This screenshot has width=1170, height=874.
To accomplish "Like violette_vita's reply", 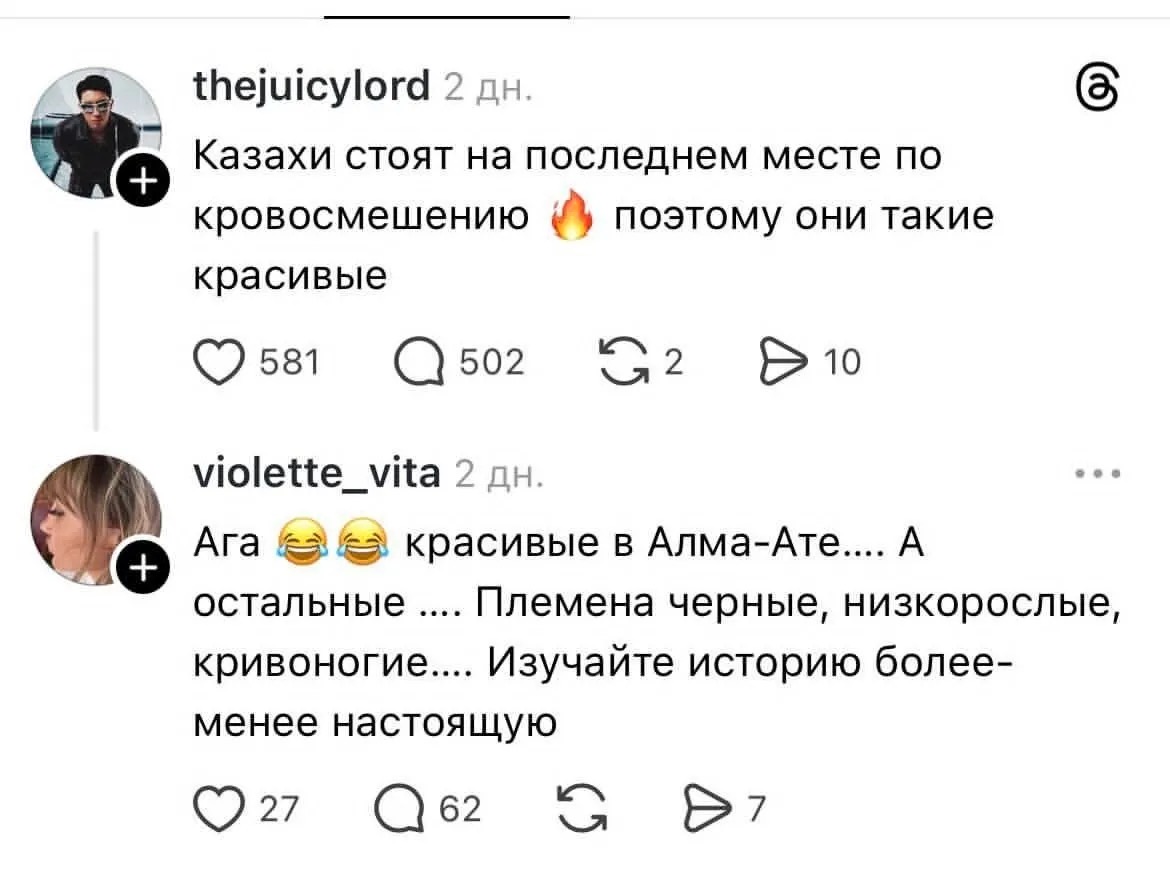I will click(219, 807).
